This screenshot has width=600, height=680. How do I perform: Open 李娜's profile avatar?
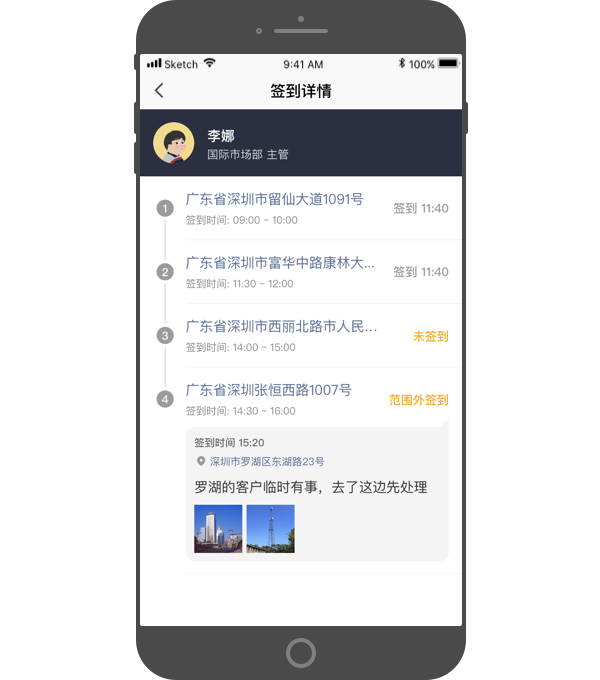point(173,143)
